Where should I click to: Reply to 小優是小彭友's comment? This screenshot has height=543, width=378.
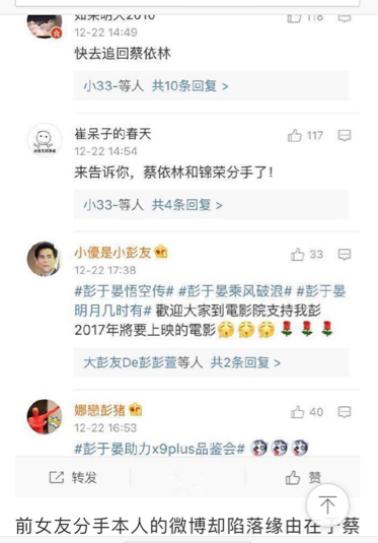(344, 255)
